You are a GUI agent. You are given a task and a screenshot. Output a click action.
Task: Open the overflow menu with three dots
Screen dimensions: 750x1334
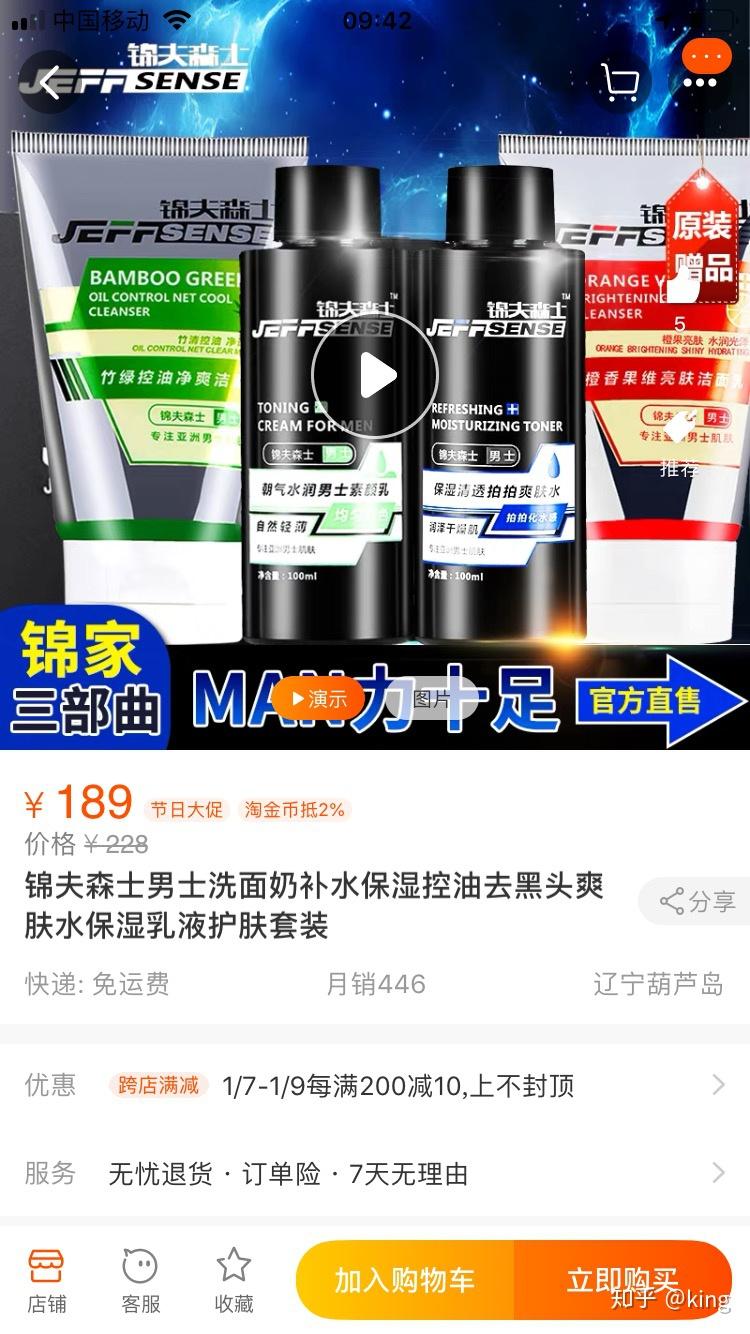coord(700,82)
